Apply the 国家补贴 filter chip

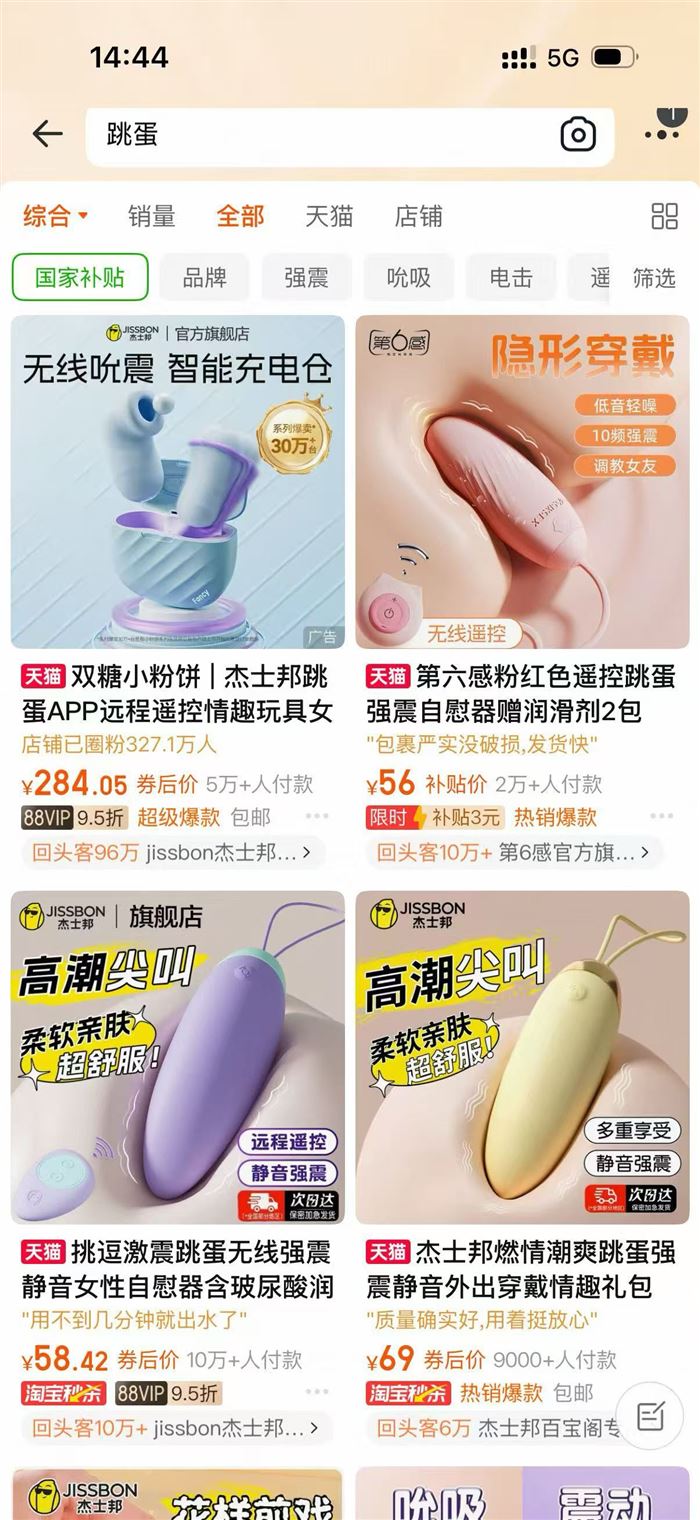click(80, 278)
